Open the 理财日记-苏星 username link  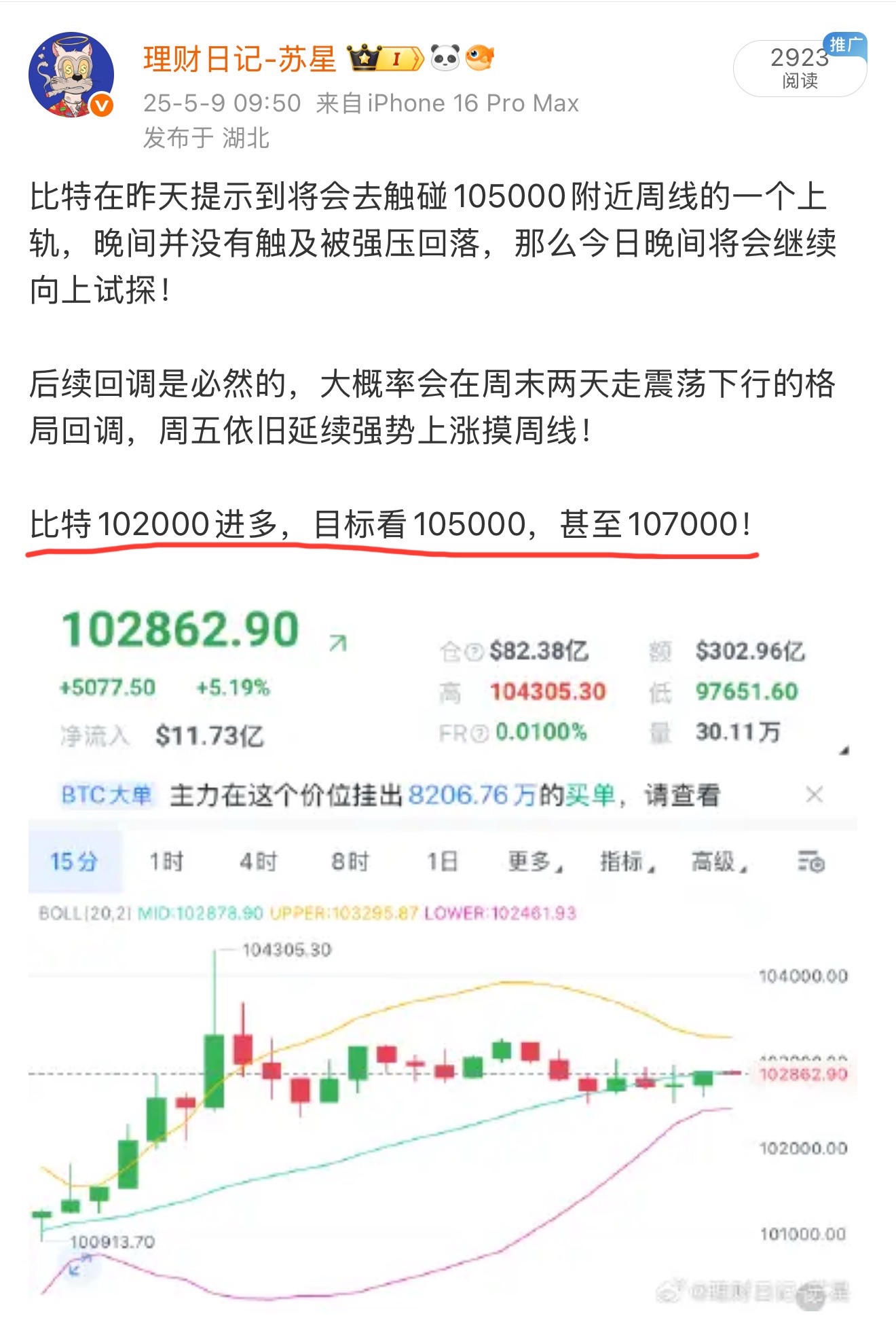(240, 59)
